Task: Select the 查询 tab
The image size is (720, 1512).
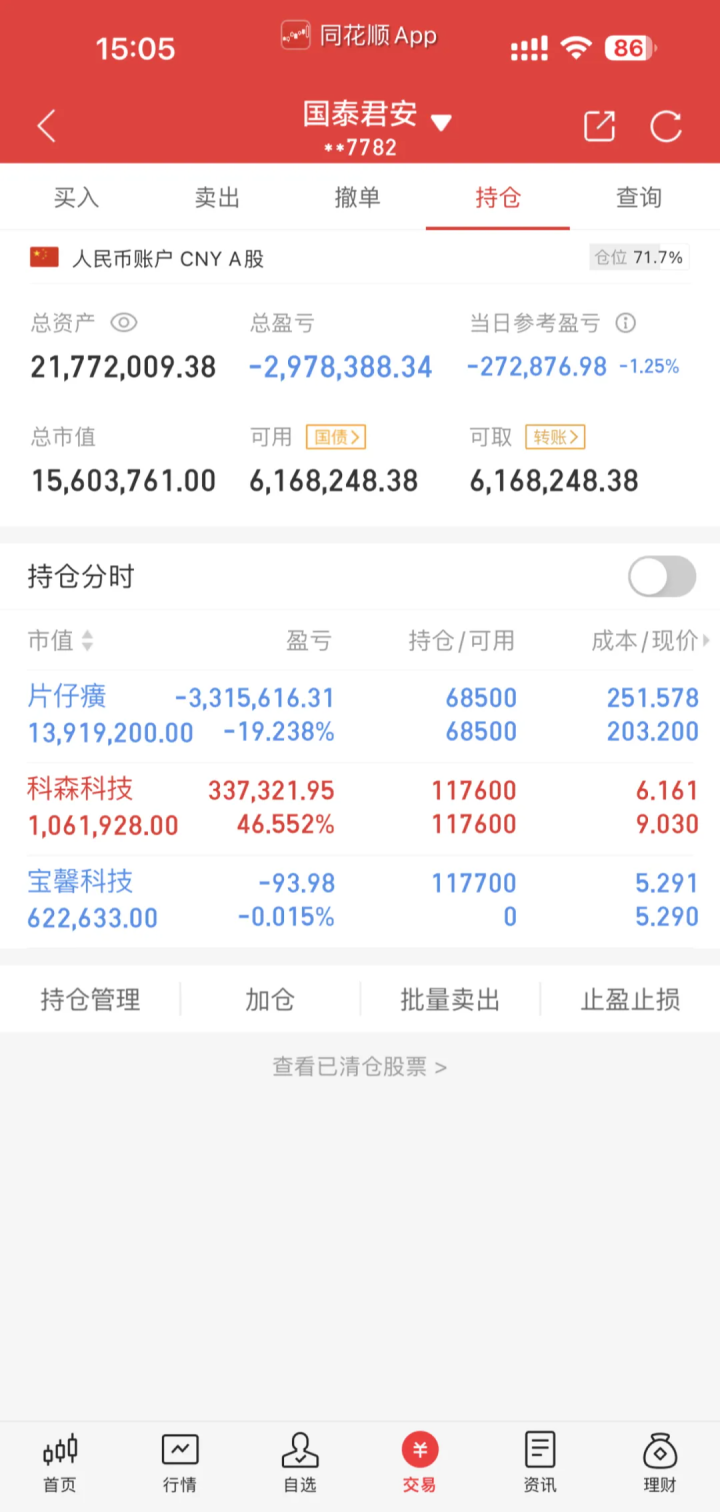Action: coord(638,198)
